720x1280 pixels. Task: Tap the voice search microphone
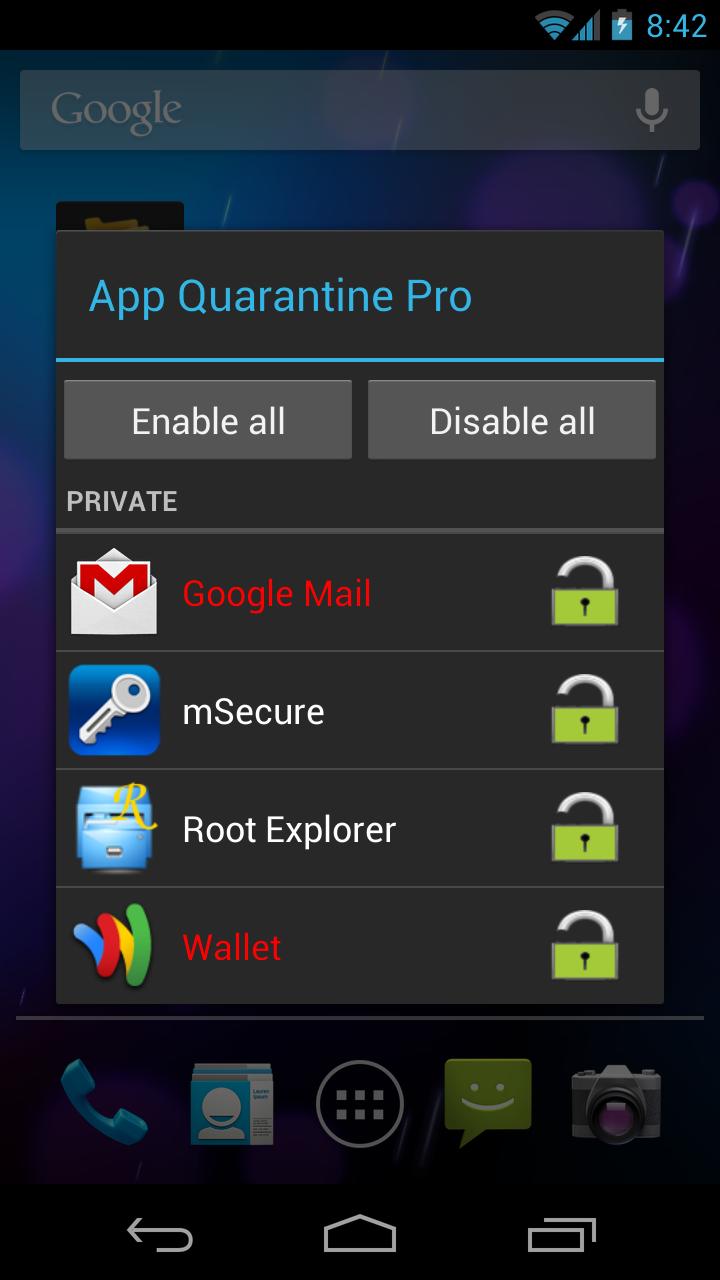[652, 108]
